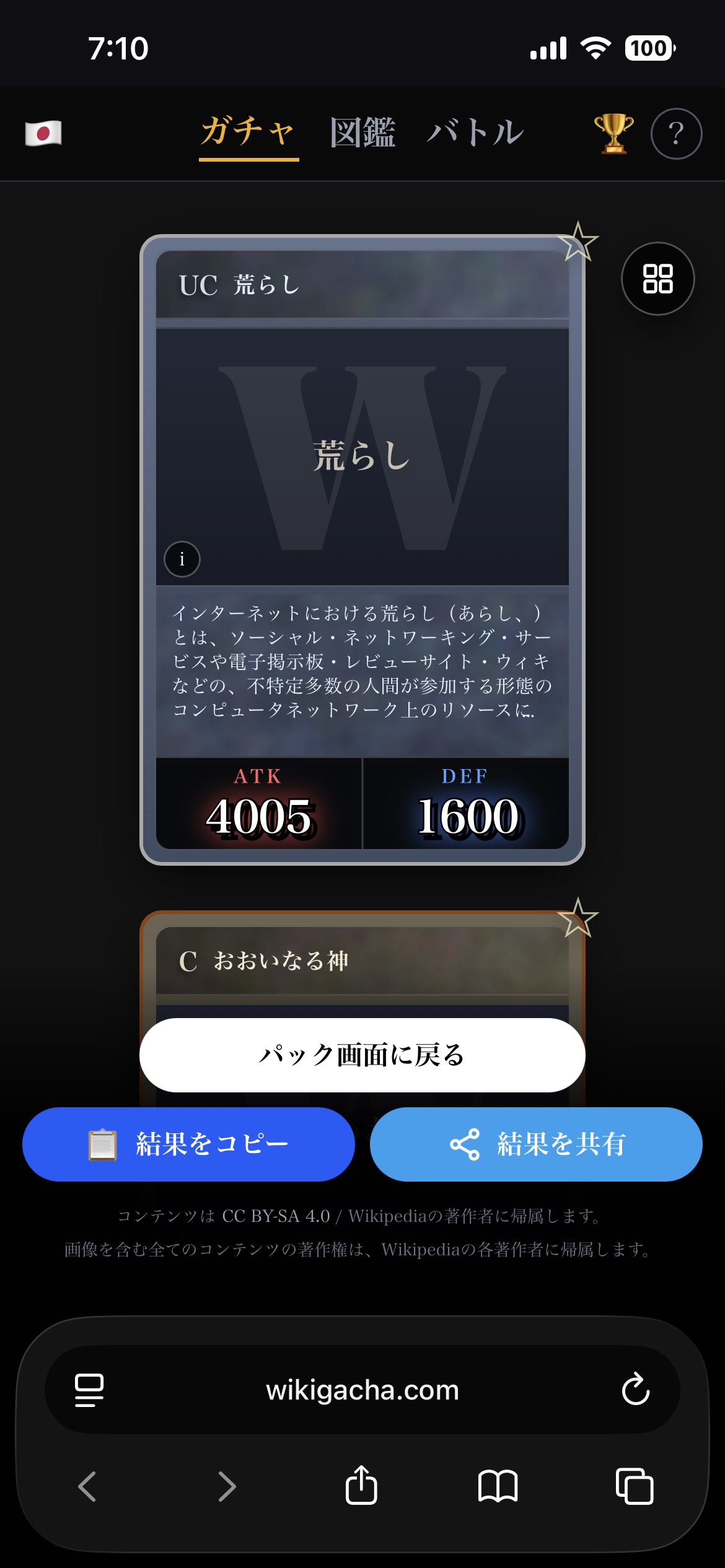Reload the page in Safari

click(x=636, y=1390)
